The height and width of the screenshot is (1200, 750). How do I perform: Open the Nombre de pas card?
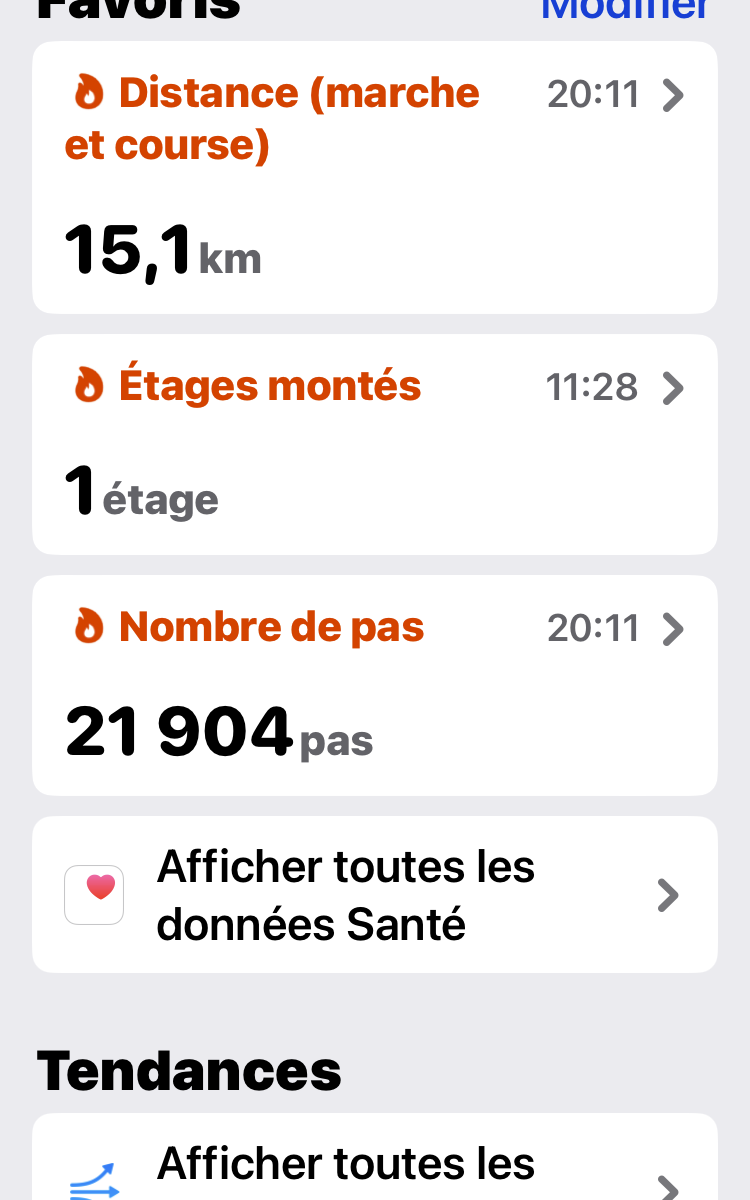[x=375, y=685]
